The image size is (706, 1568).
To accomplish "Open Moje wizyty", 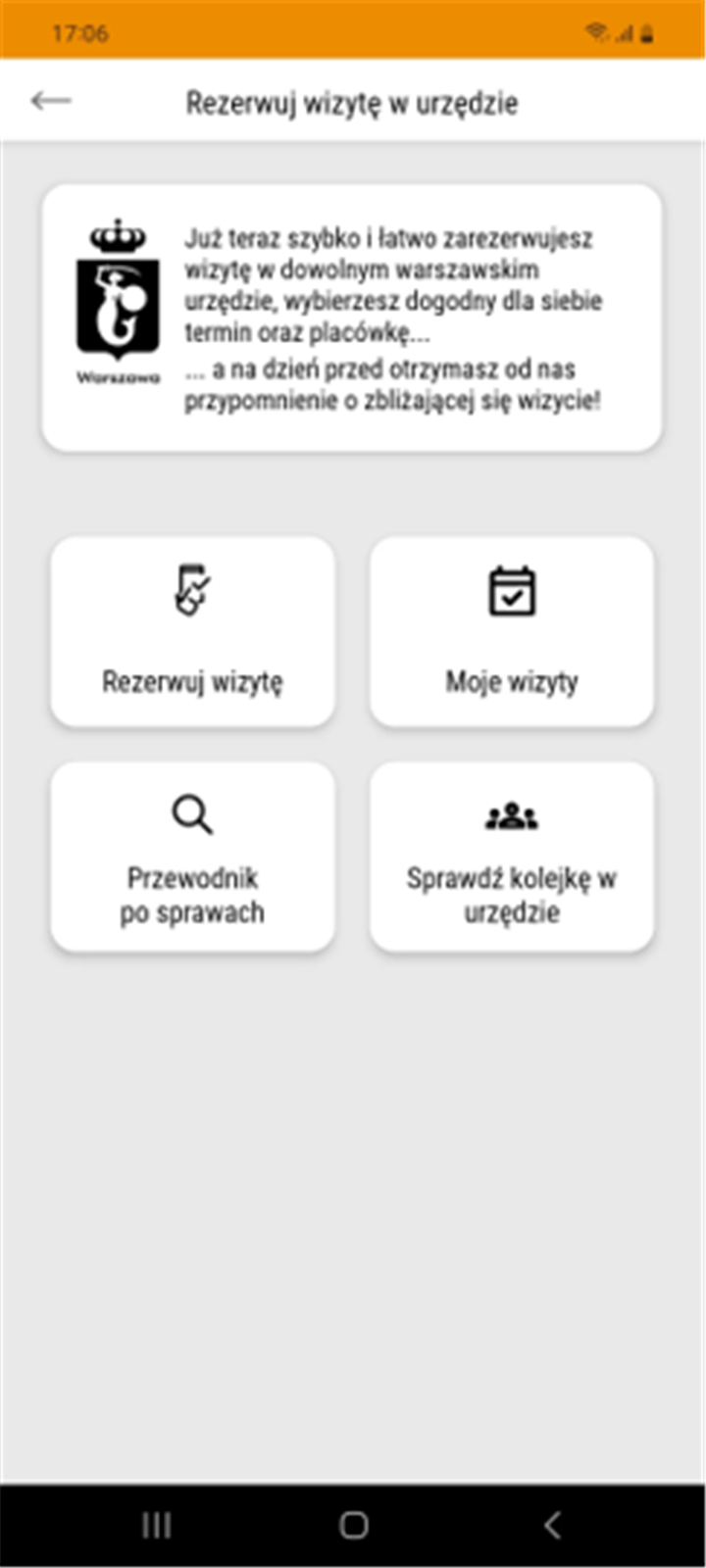I will 512,631.
